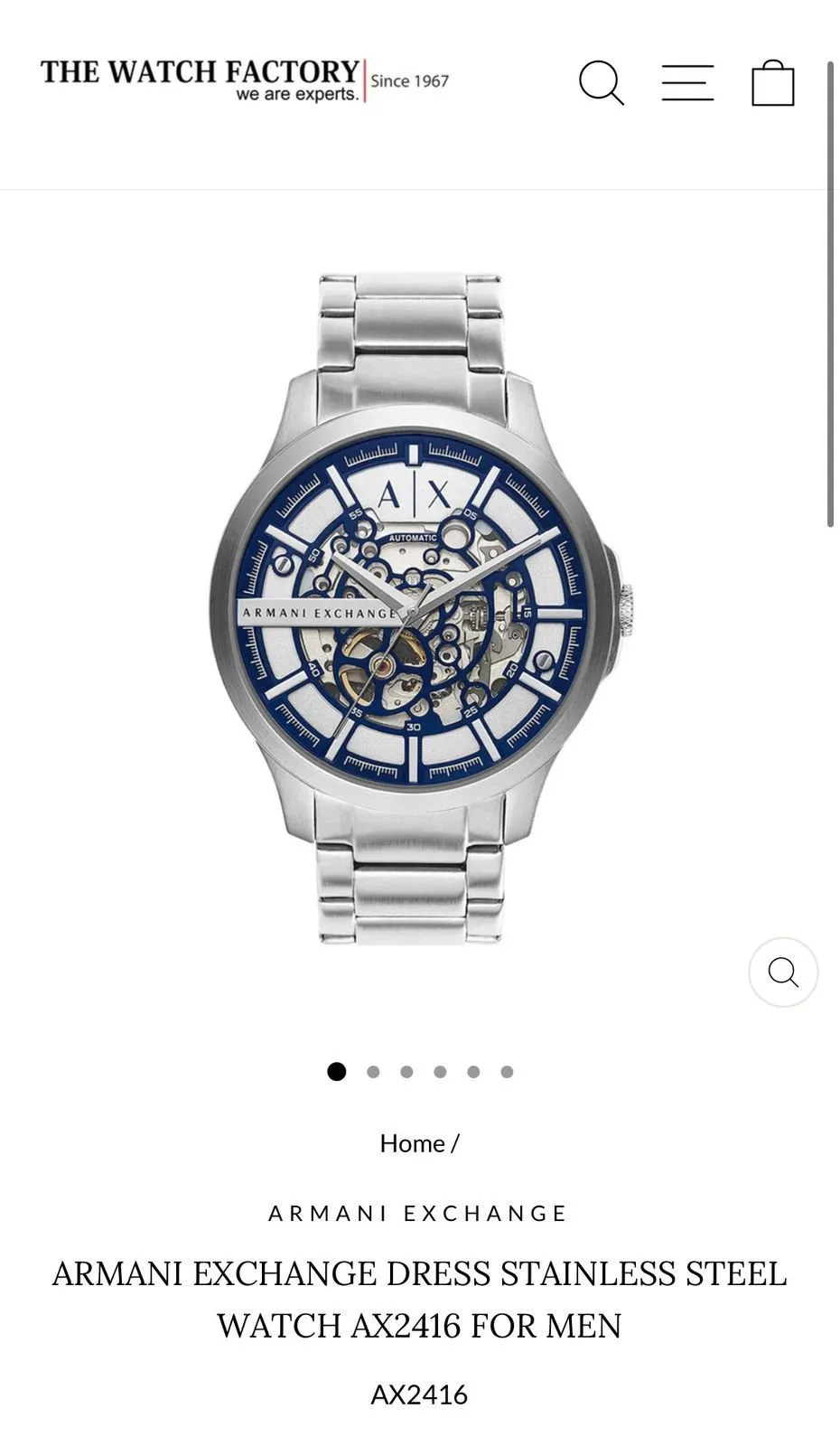Show the last product image dot
The height and width of the screenshot is (1446, 840).
[x=507, y=1072]
